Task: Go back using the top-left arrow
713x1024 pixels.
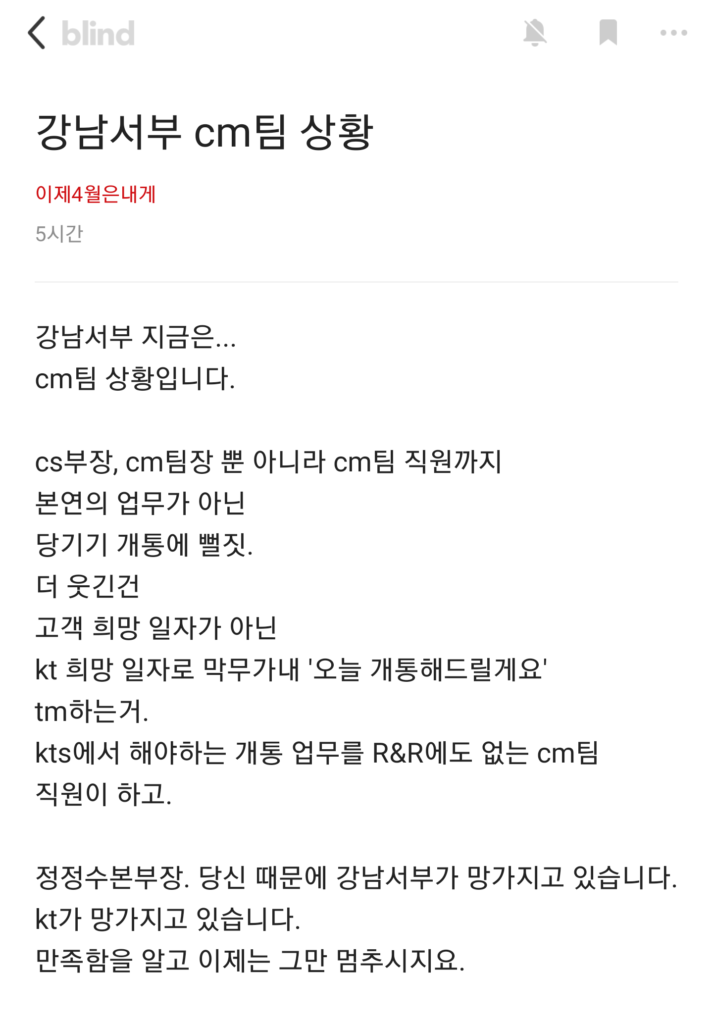Action: 37,33
